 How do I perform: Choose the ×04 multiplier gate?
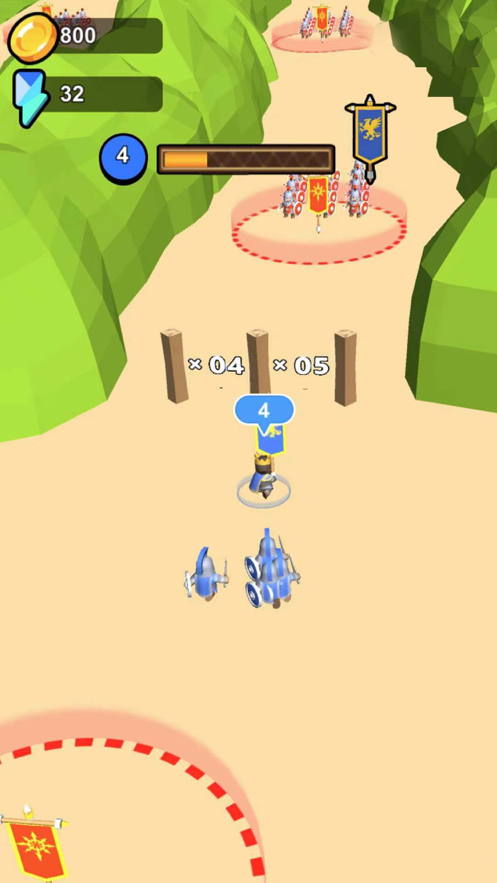point(217,365)
